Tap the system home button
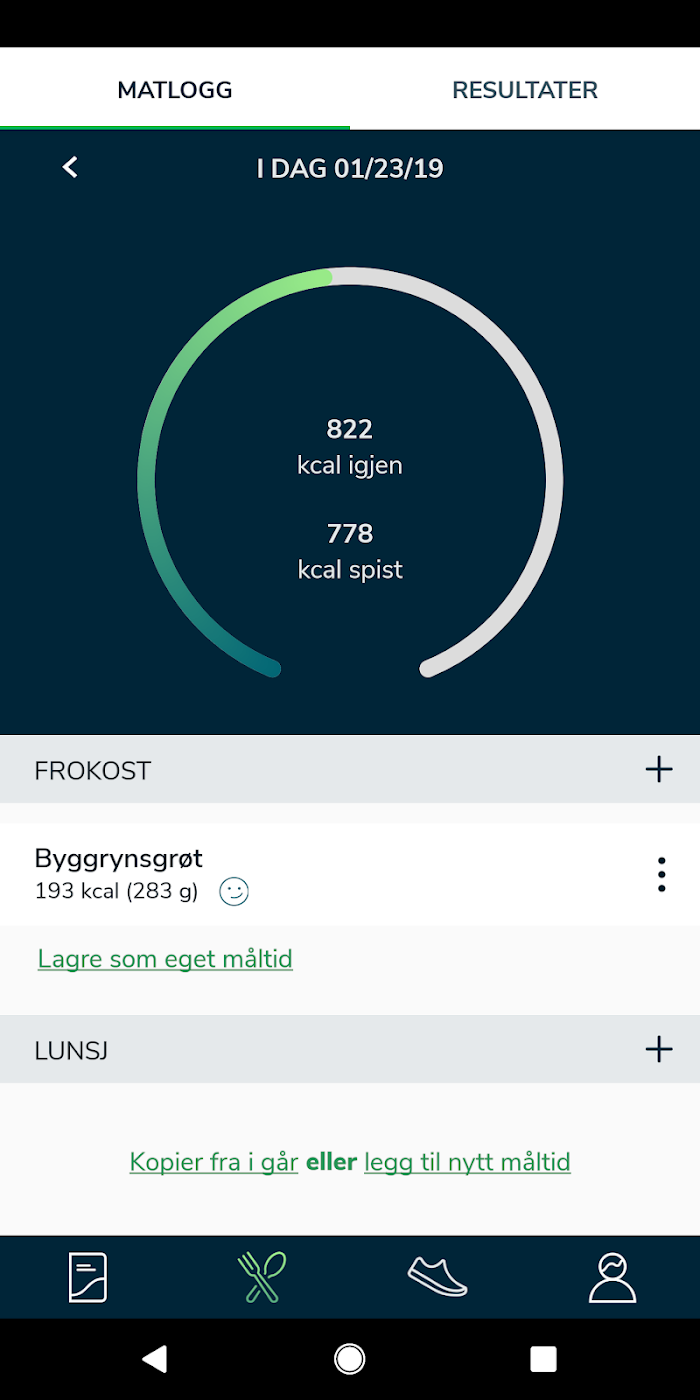Image resolution: width=700 pixels, height=1400 pixels. (x=349, y=1358)
